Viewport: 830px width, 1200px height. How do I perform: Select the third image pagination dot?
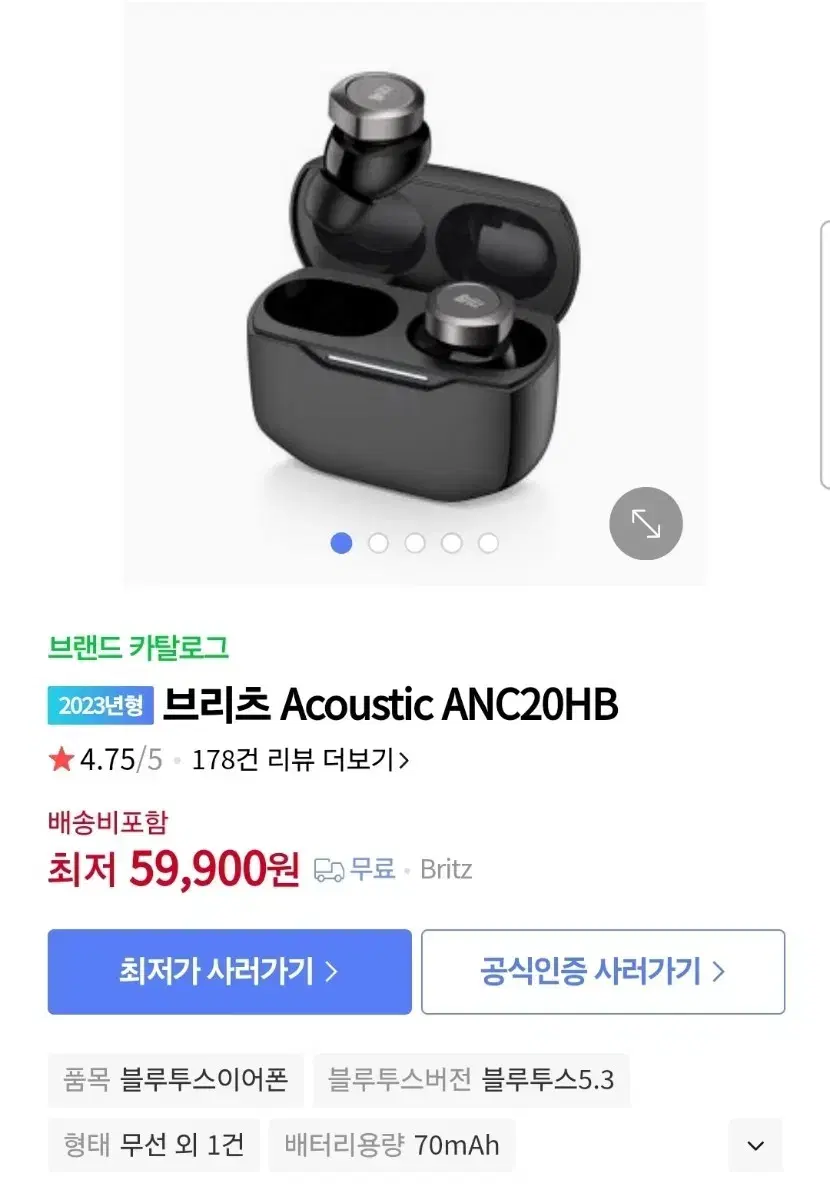[x=416, y=543]
